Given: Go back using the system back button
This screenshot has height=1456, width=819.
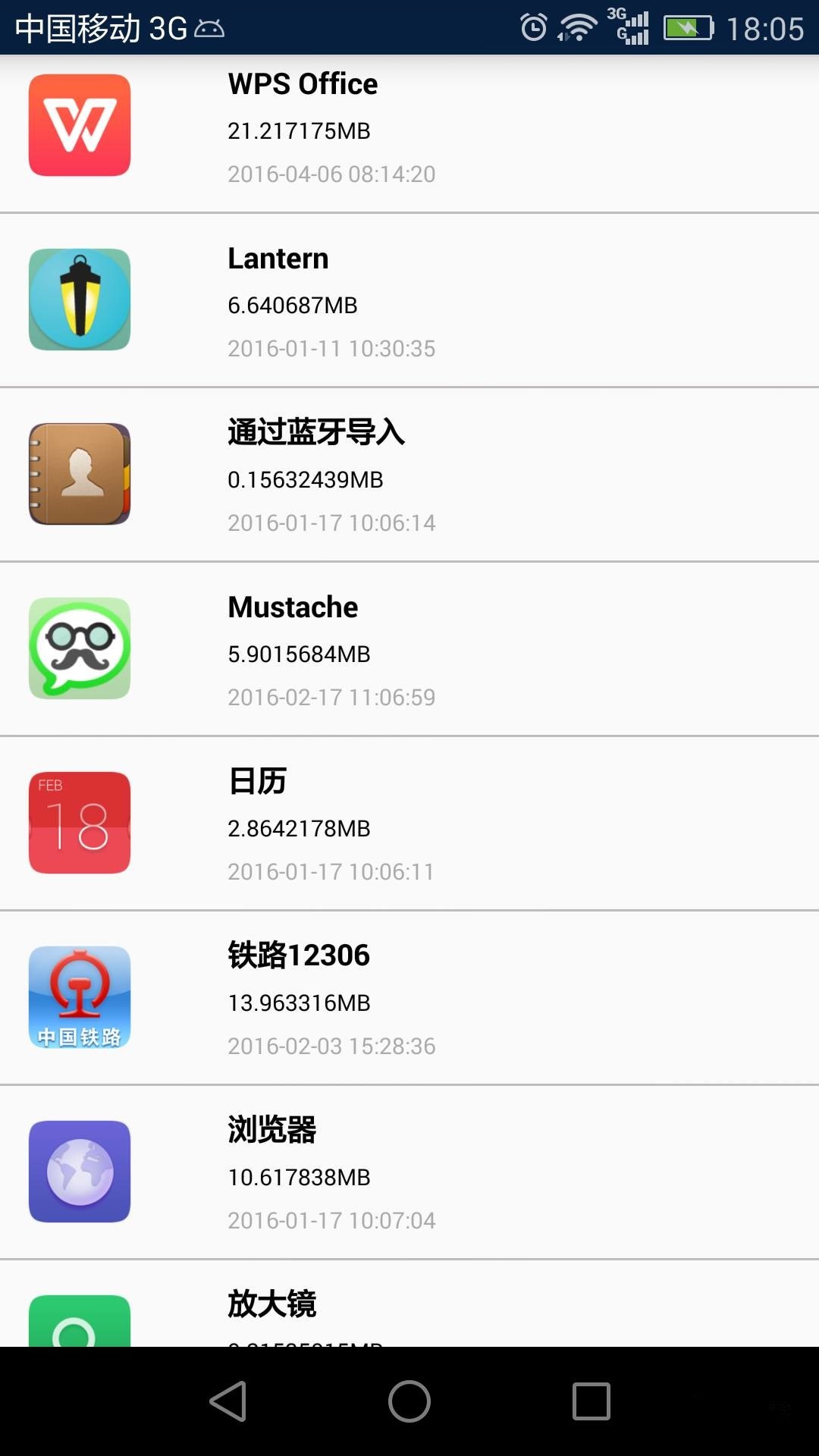Looking at the screenshot, I should tap(227, 1401).
